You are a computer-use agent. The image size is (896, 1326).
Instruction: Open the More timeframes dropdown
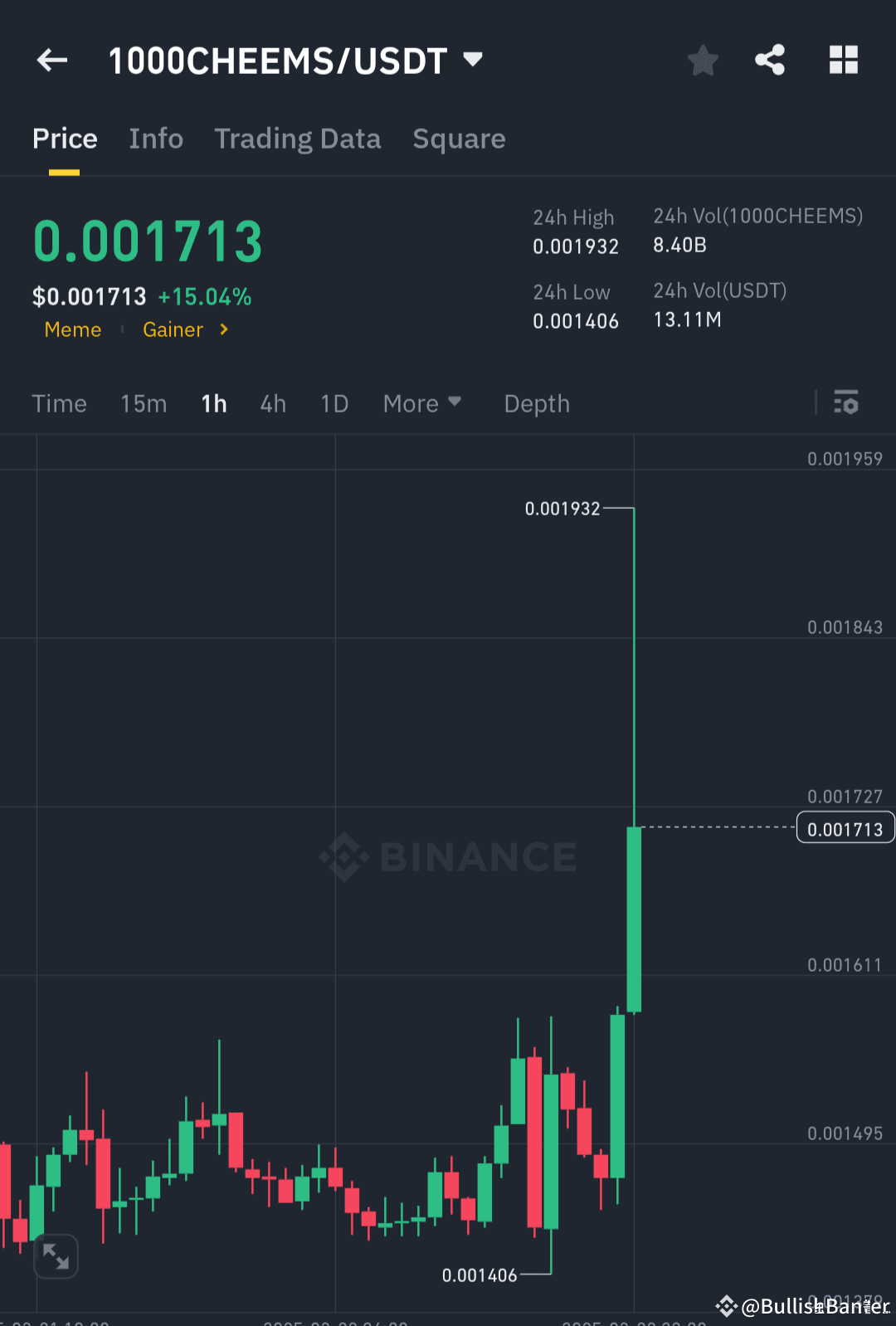tap(421, 403)
